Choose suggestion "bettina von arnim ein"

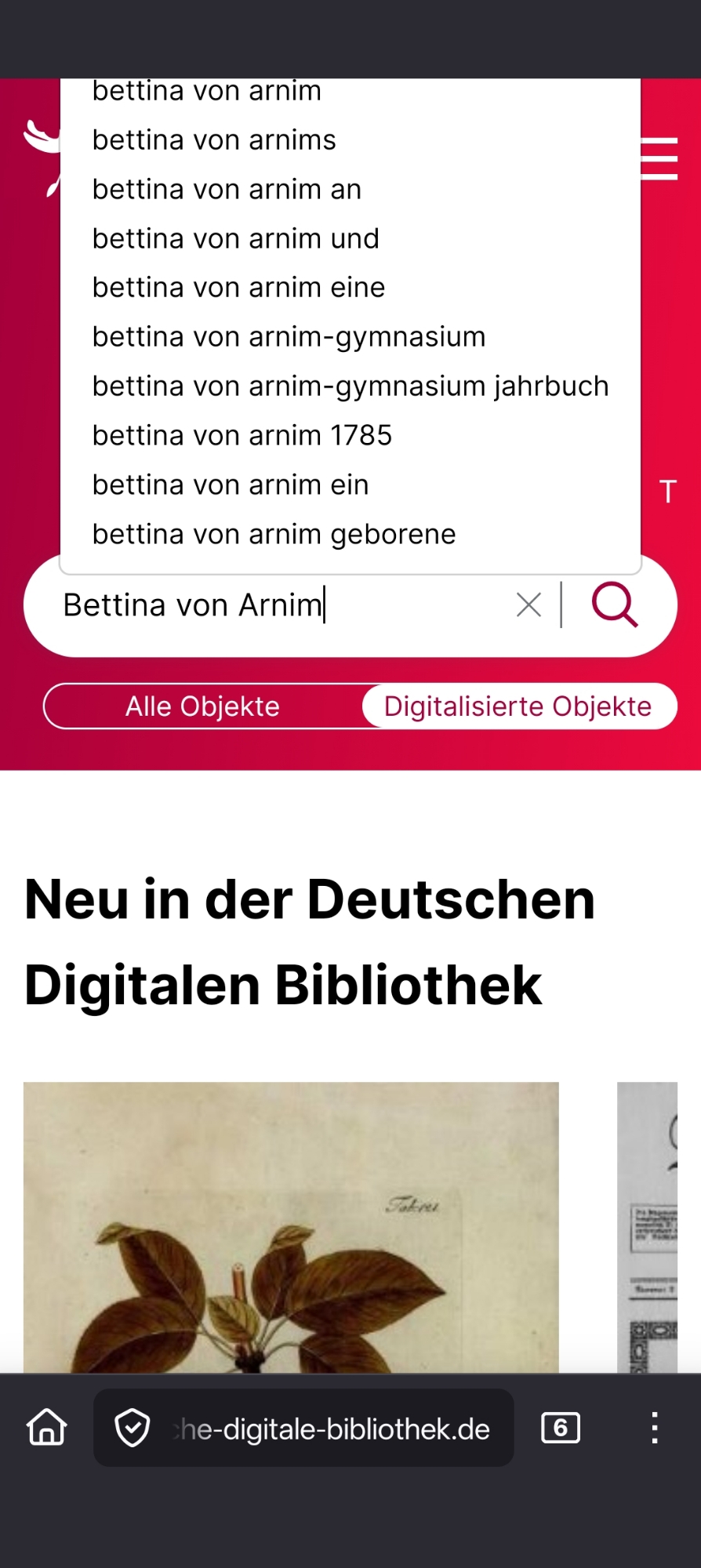point(230,485)
